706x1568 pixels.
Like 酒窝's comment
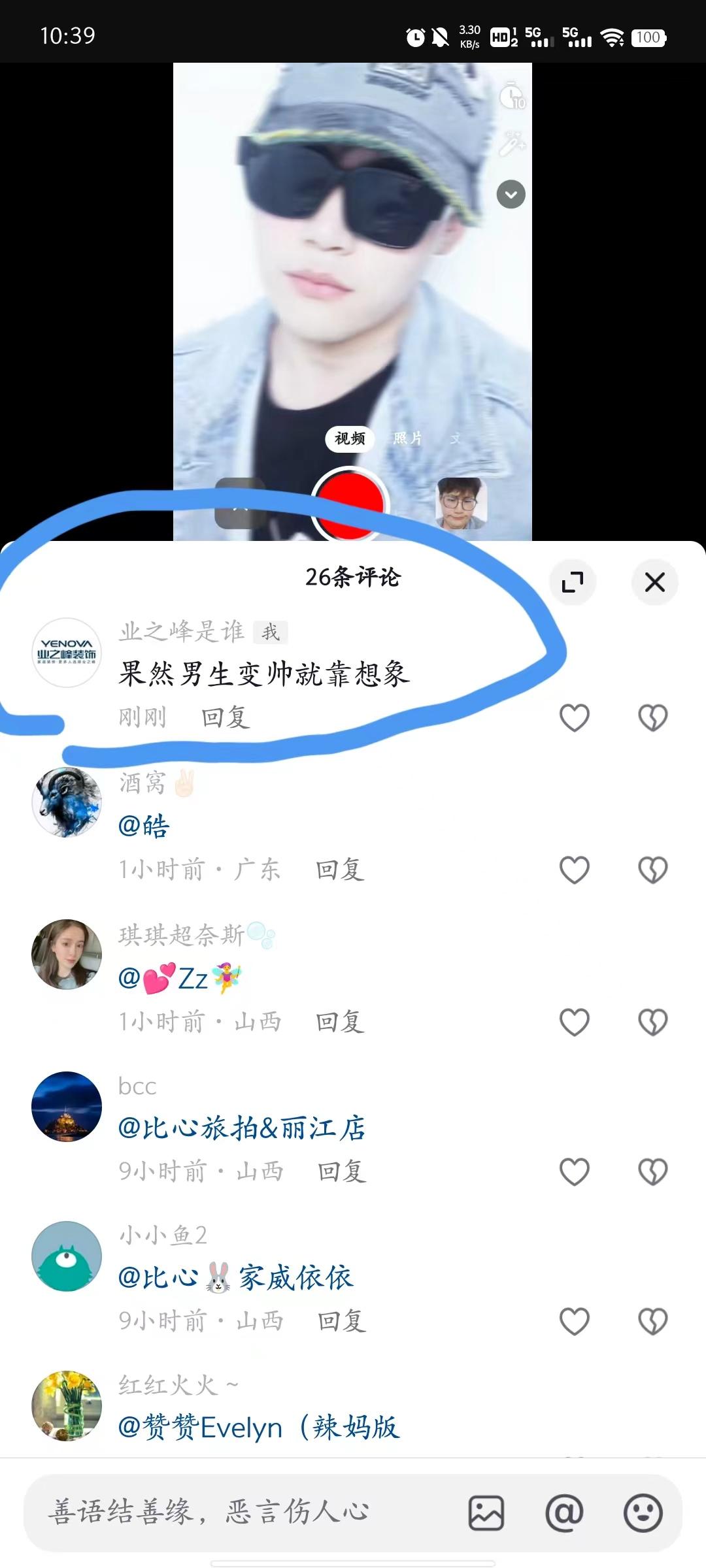tap(575, 870)
